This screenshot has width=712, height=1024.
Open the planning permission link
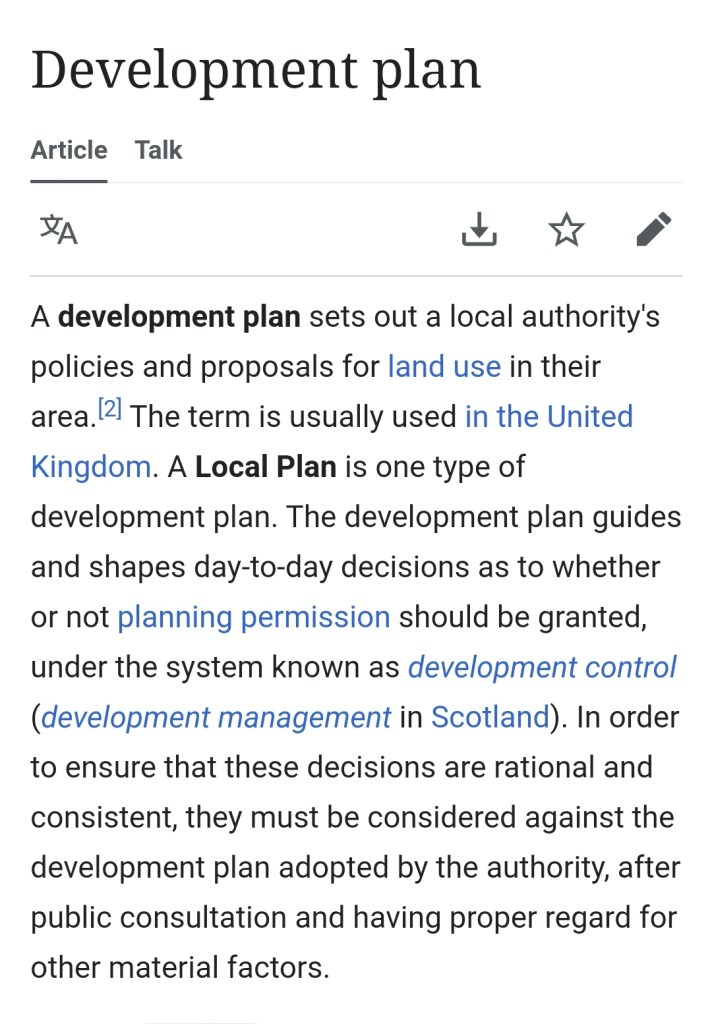point(253,617)
